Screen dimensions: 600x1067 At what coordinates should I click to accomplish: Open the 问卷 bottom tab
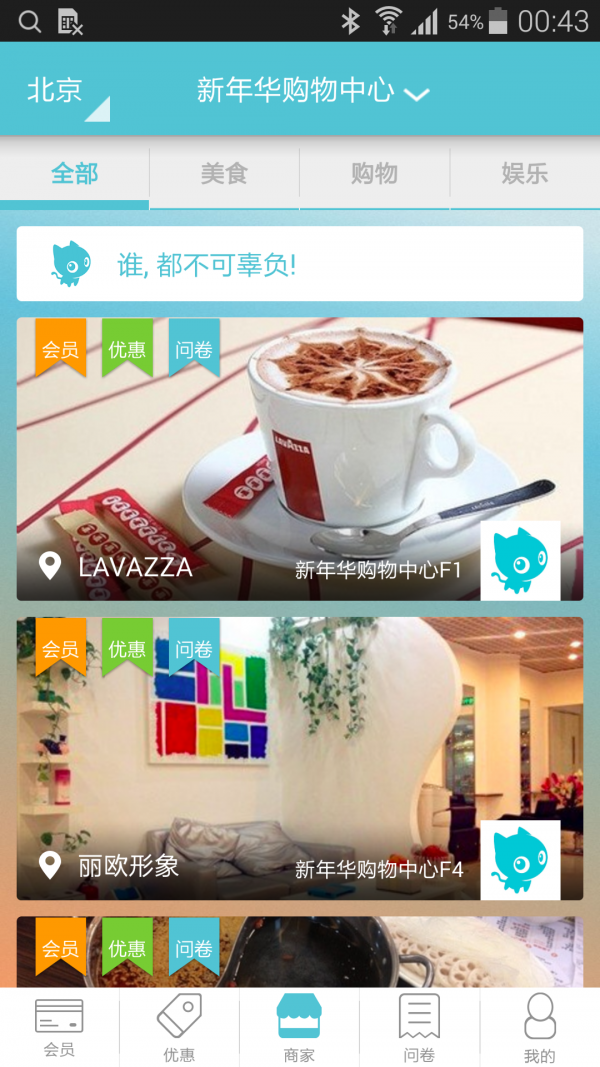pyautogui.click(x=419, y=1027)
